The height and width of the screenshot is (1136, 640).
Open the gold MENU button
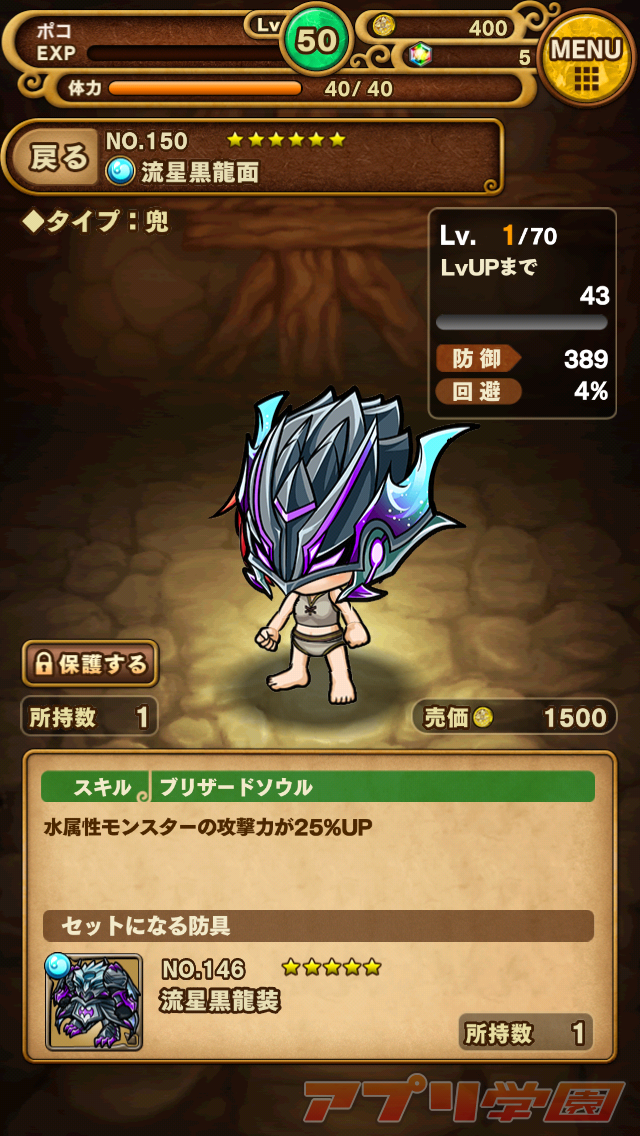(586, 57)
